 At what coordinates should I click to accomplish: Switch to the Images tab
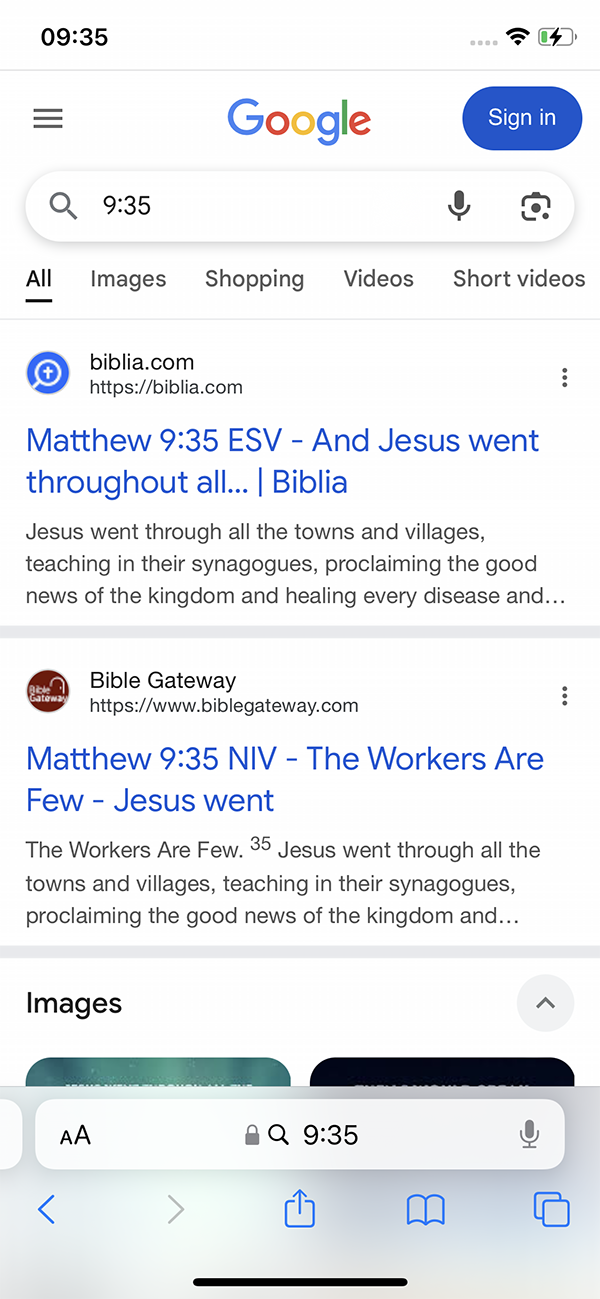[128, 279]
